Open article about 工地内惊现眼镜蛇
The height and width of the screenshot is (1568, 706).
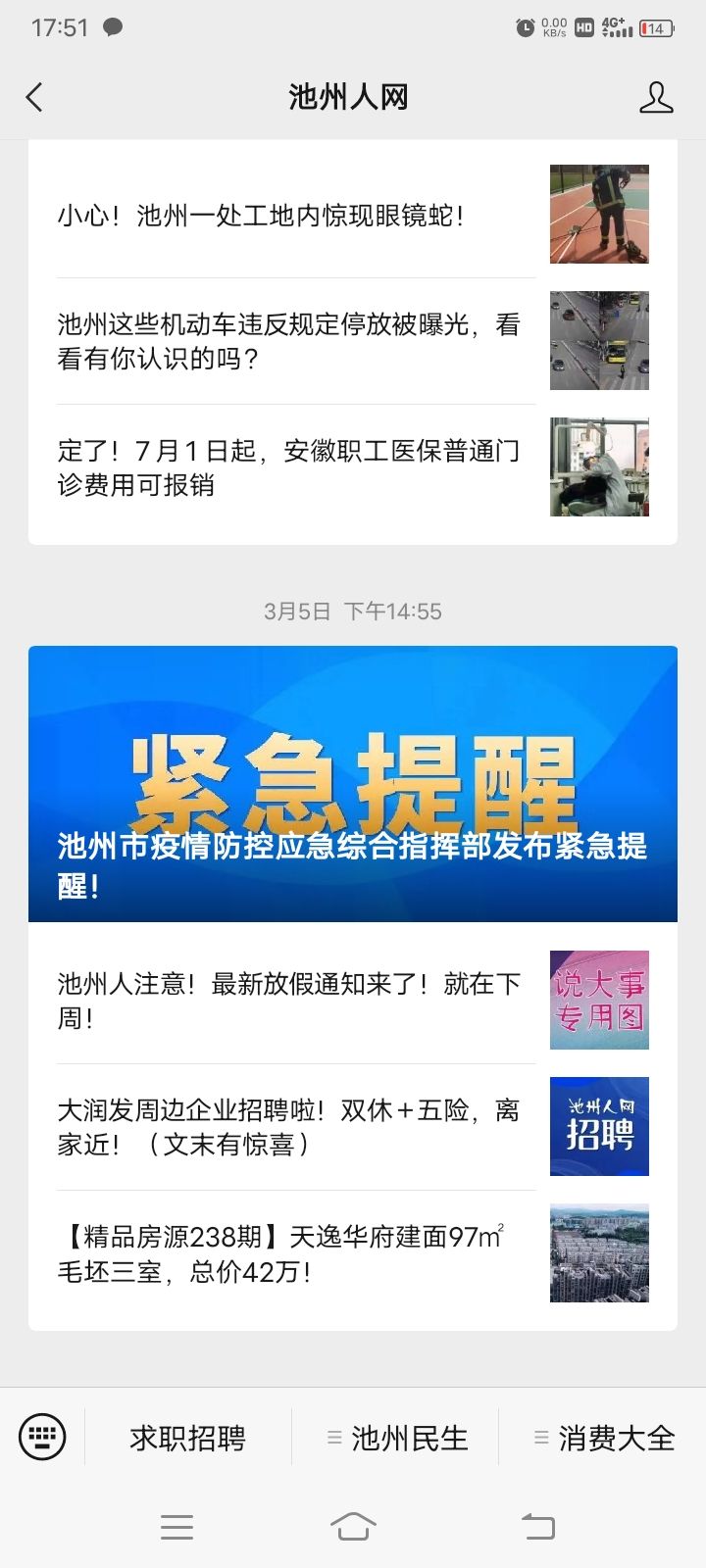click(x=294, y=216)
